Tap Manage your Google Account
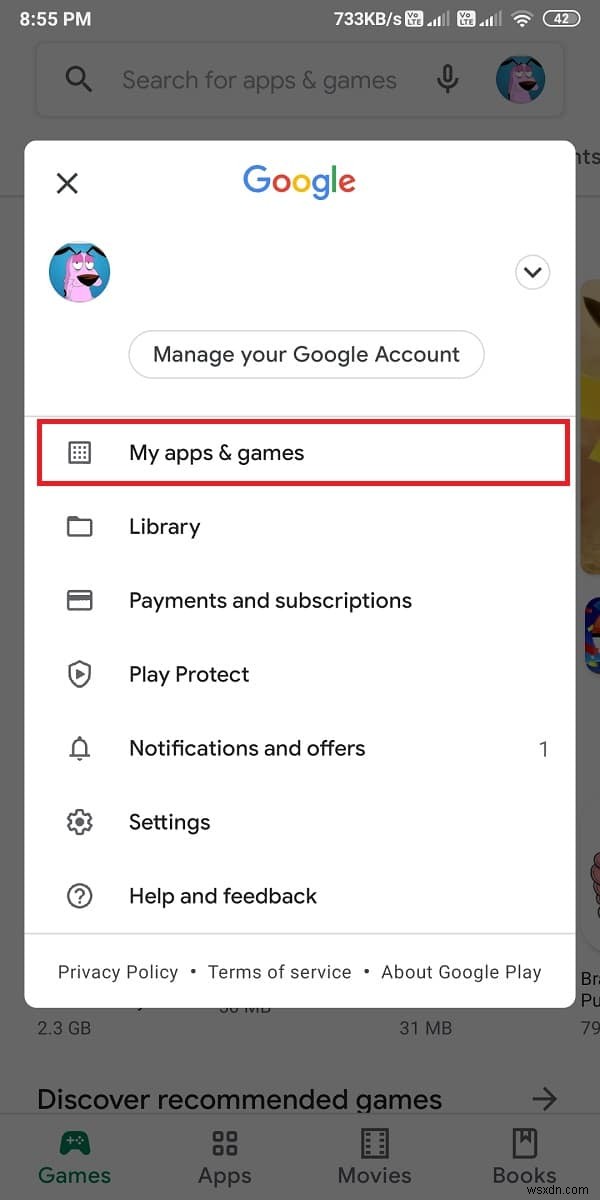The width and height of the screenshot is (600, 1200). point(306,354)
